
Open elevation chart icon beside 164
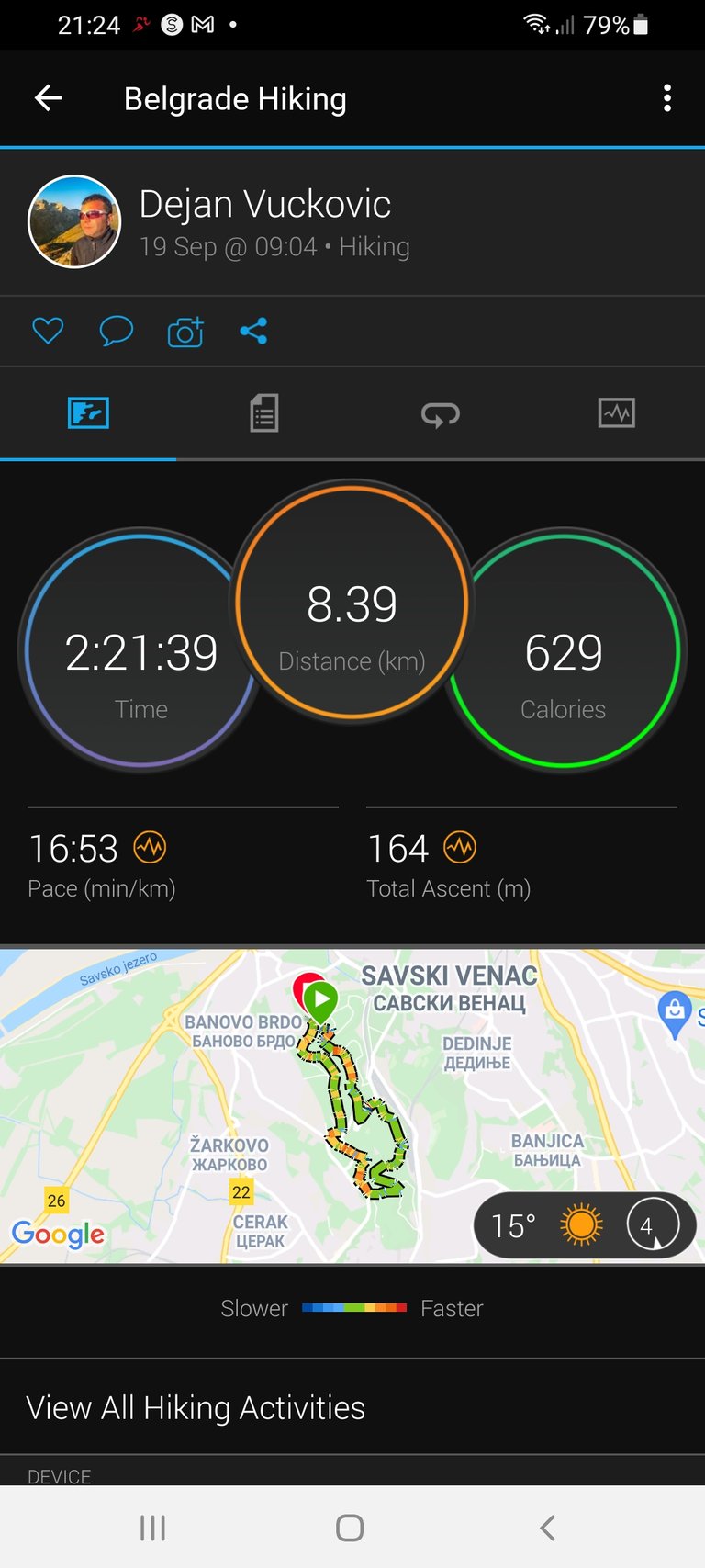click(460, 847)
